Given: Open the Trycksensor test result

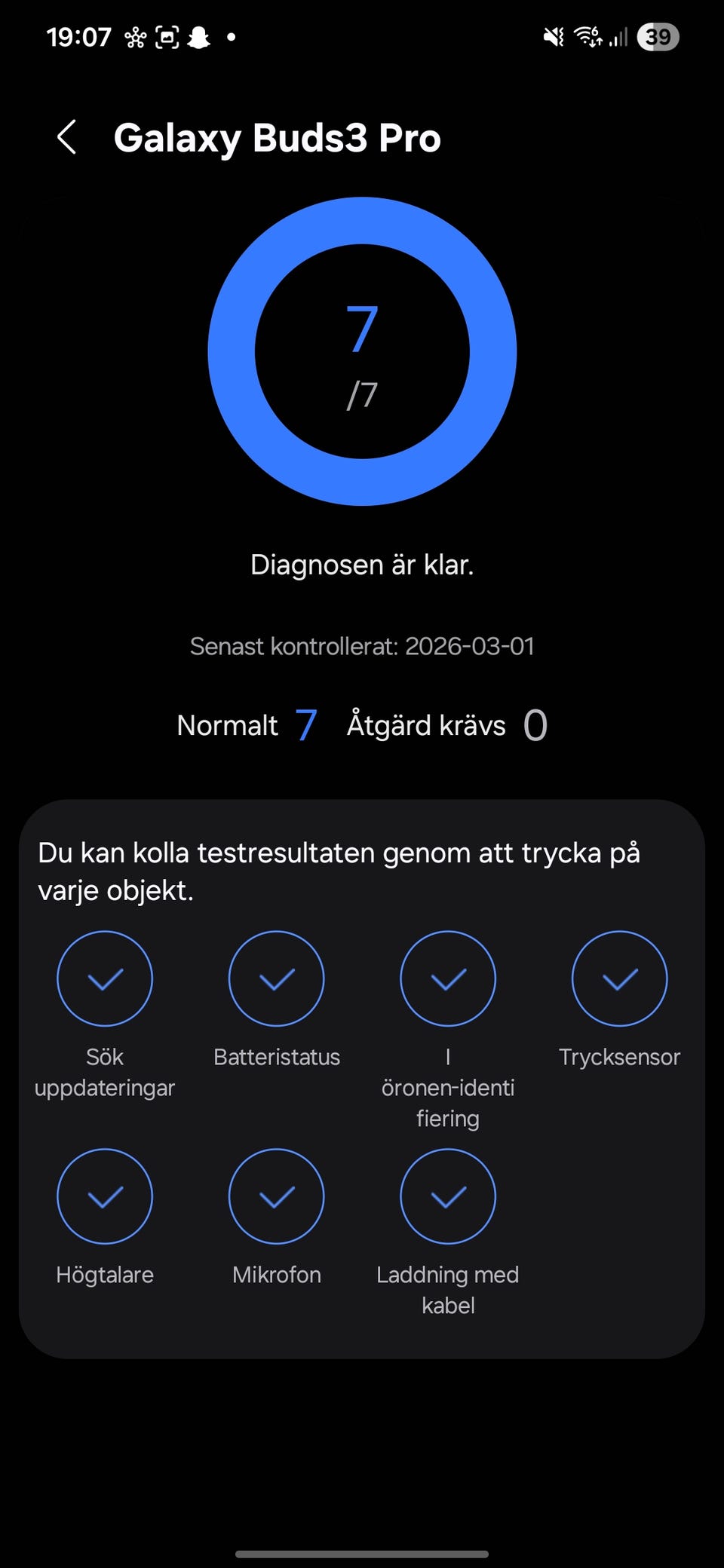Looking at the screenshot, I should [x=619, y=978].
